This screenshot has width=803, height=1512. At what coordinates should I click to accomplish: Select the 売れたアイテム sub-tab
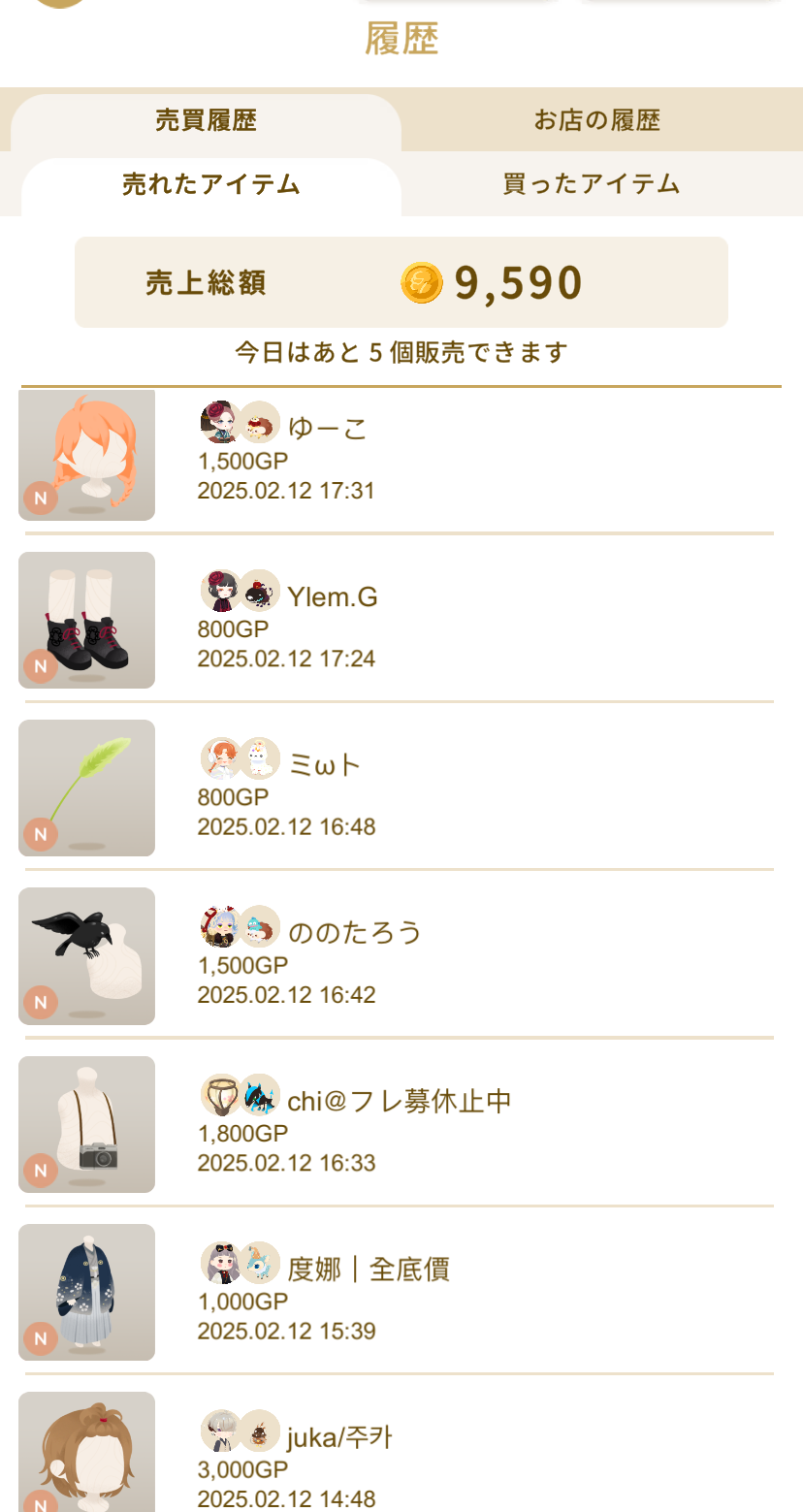(x=210, y=184)
